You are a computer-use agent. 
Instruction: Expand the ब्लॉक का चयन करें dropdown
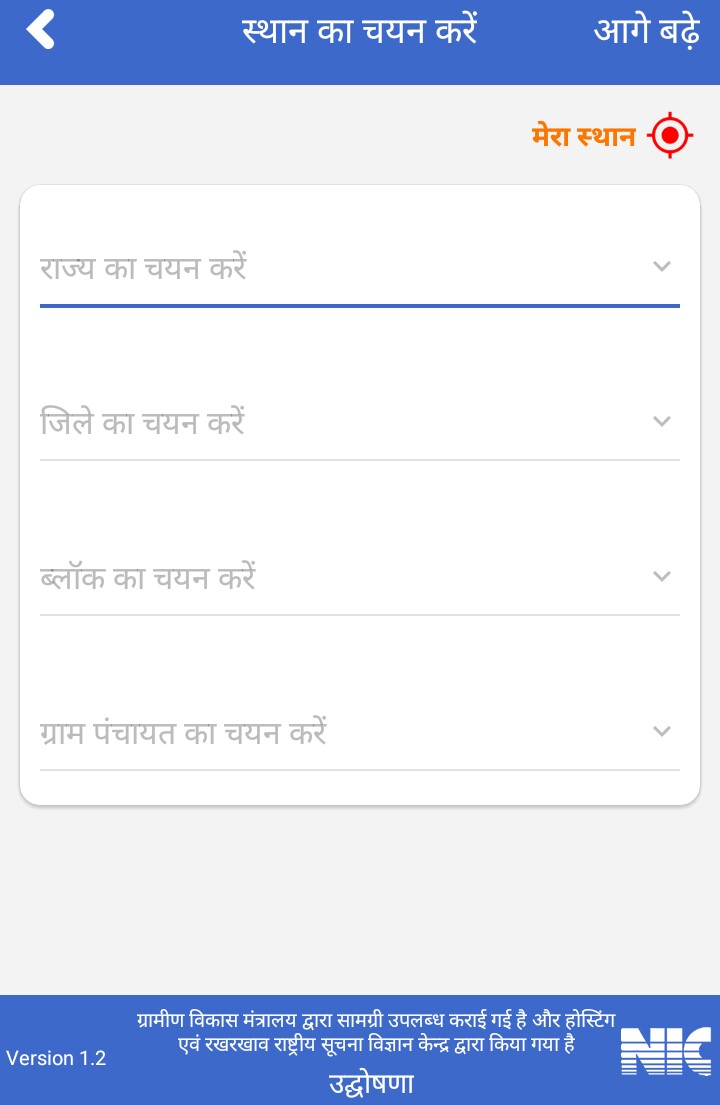(360, 577)
